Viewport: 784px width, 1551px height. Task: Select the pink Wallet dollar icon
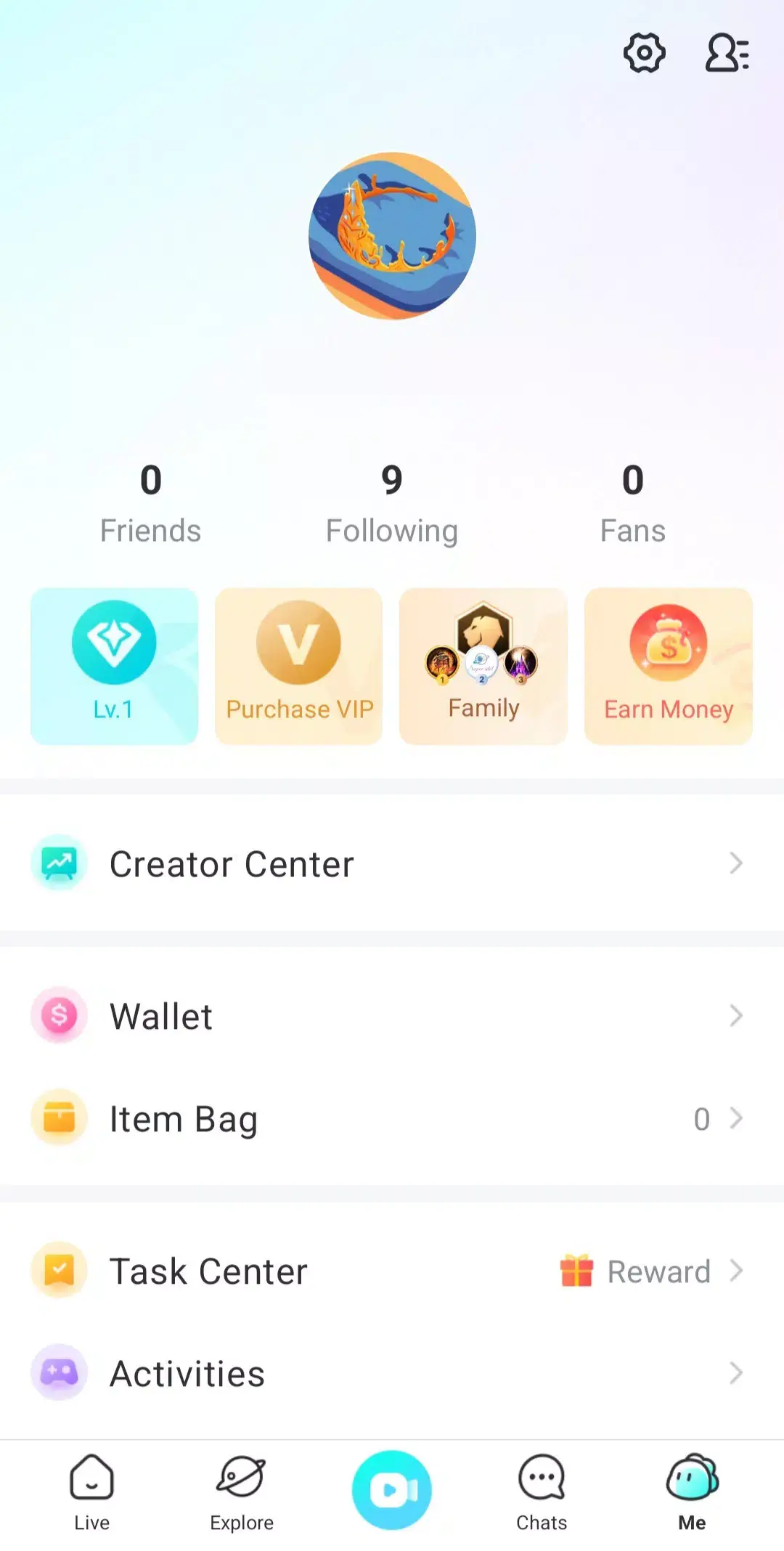[59, 1016]
